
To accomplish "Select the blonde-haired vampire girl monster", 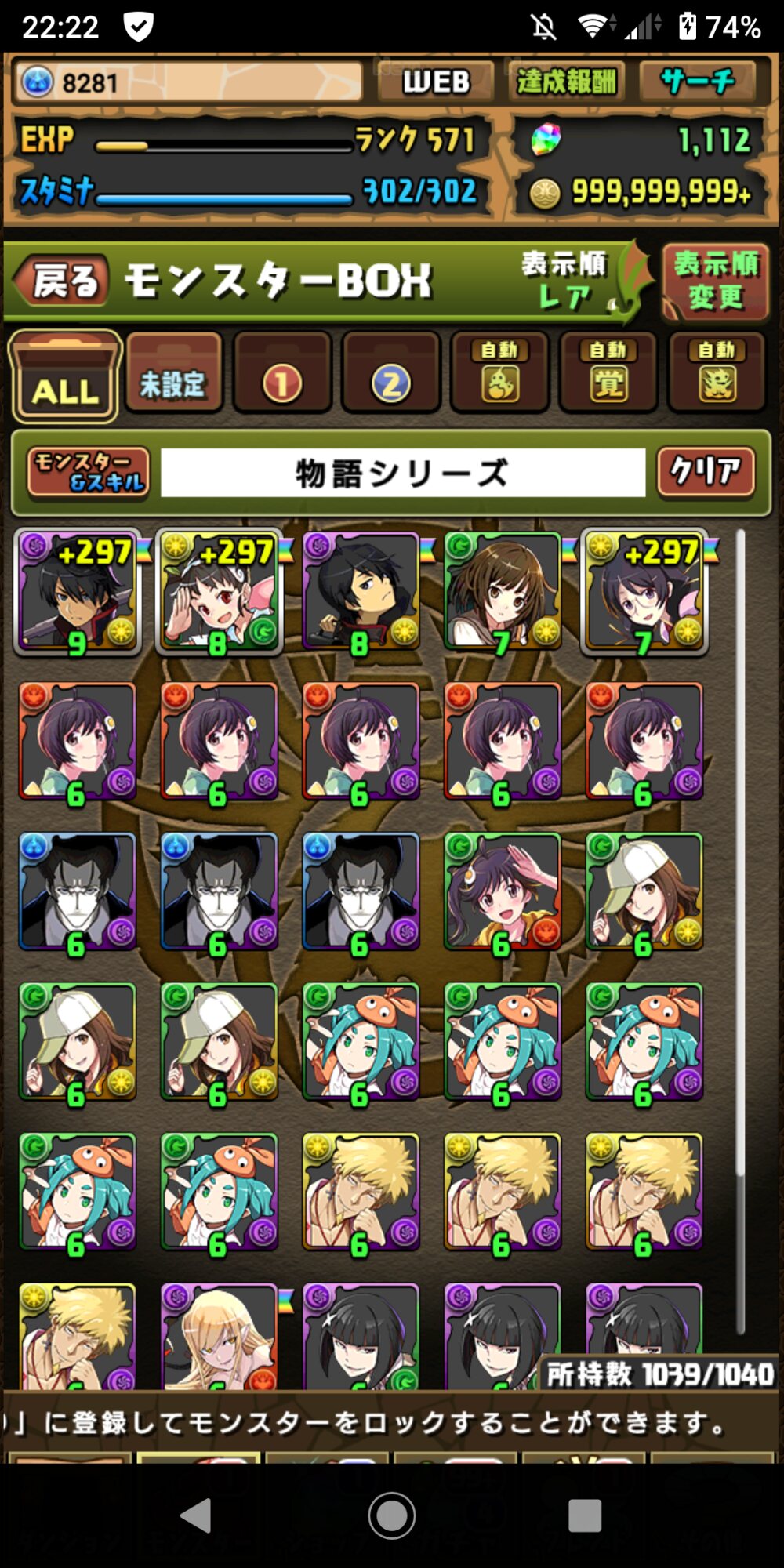I will [219, 1336].
